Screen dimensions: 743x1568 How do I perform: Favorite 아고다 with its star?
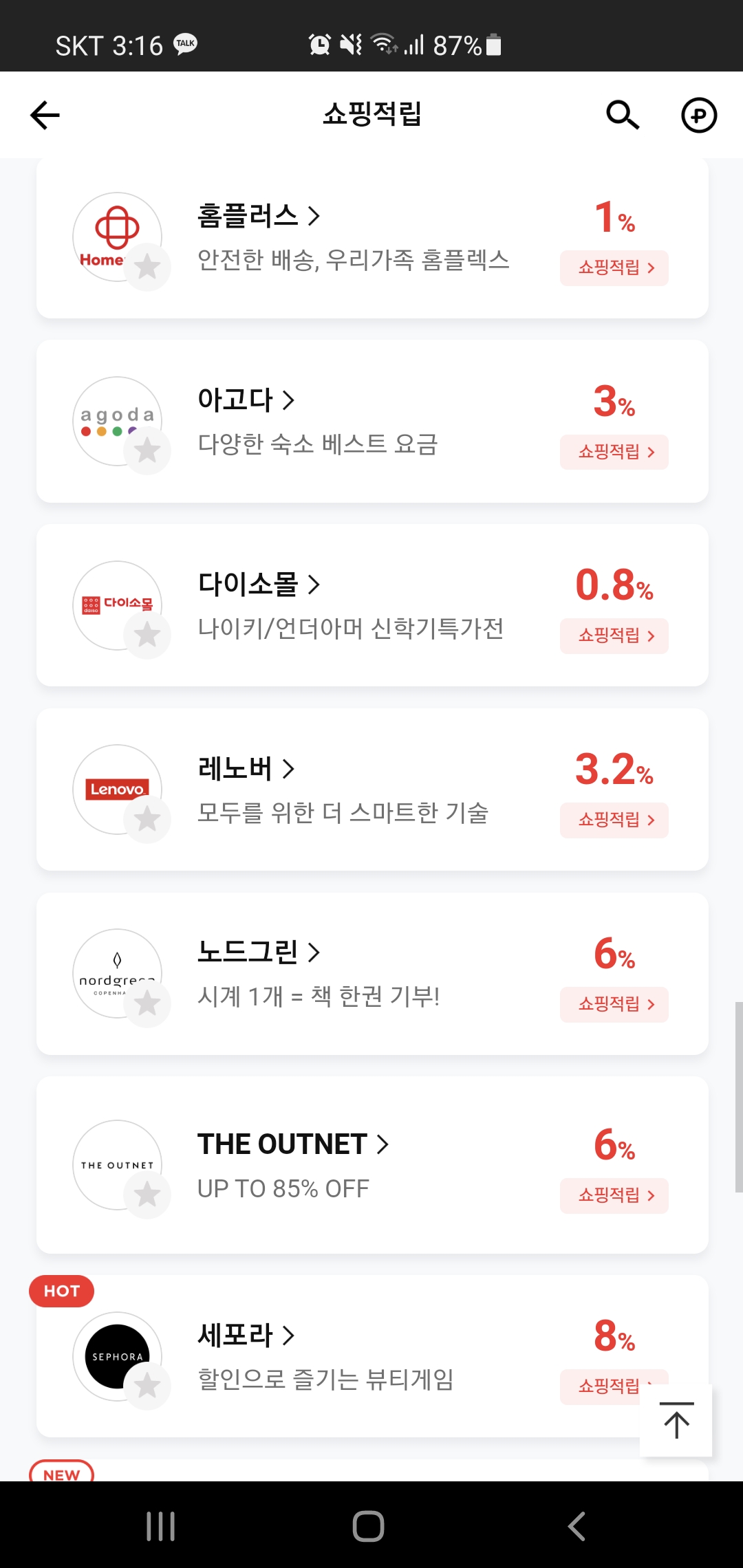click(x=147, y=451)
